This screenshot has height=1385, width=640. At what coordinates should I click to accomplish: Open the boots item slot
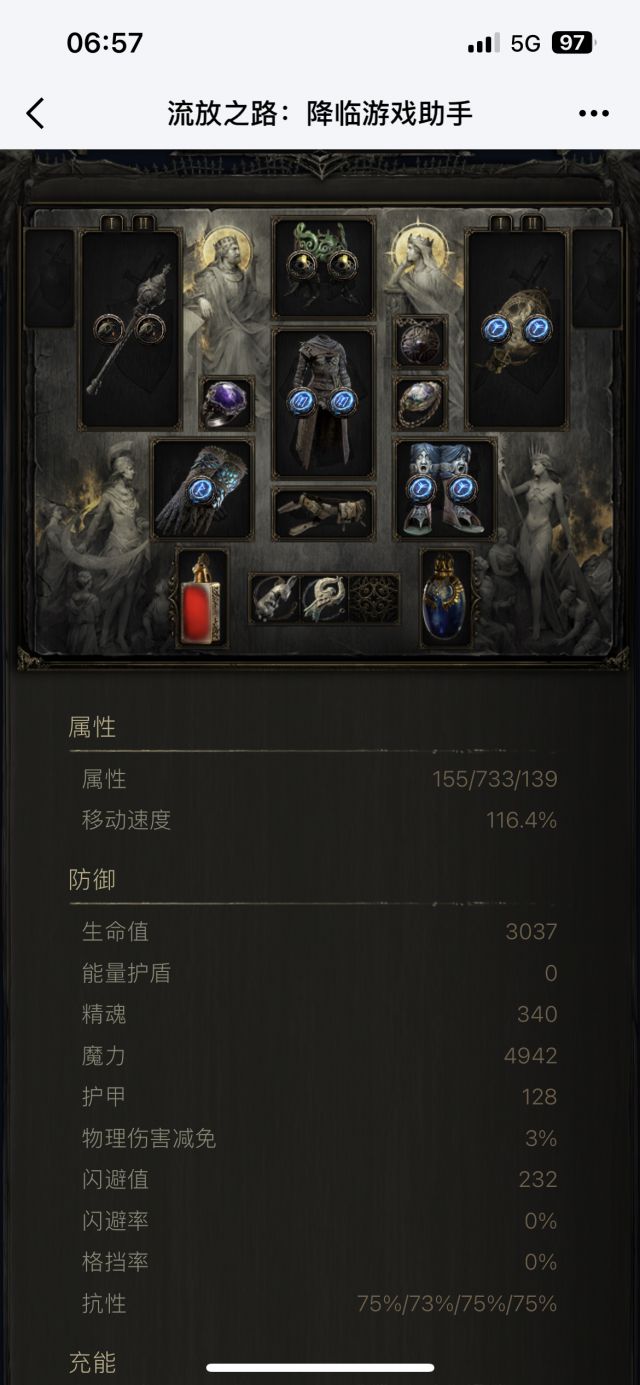(445, 490)
